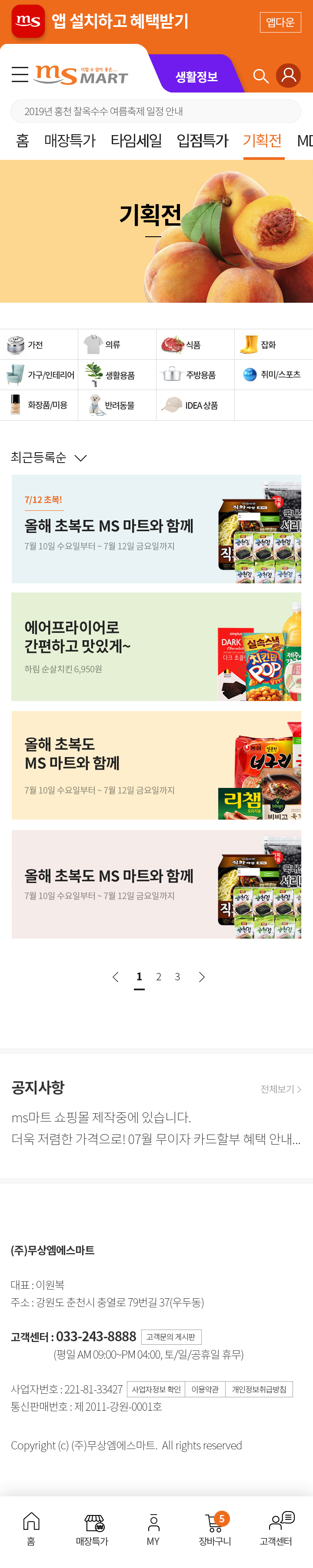The height and width of the screenshot is (1568, 313).
Task: Switch to the 매장특가 top tab
Action: (70, 141)
